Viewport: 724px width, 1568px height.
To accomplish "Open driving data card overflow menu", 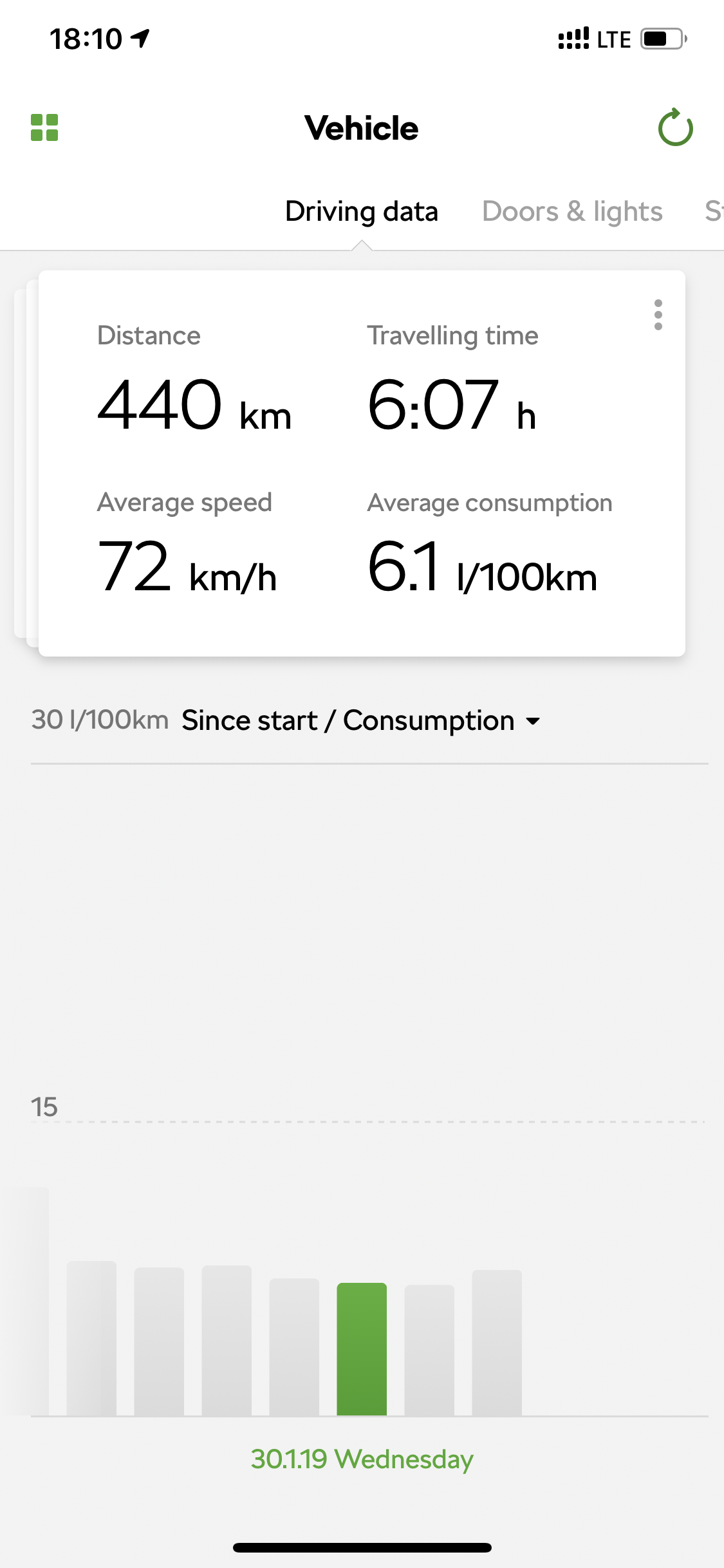I will click(x=658, y=315).
